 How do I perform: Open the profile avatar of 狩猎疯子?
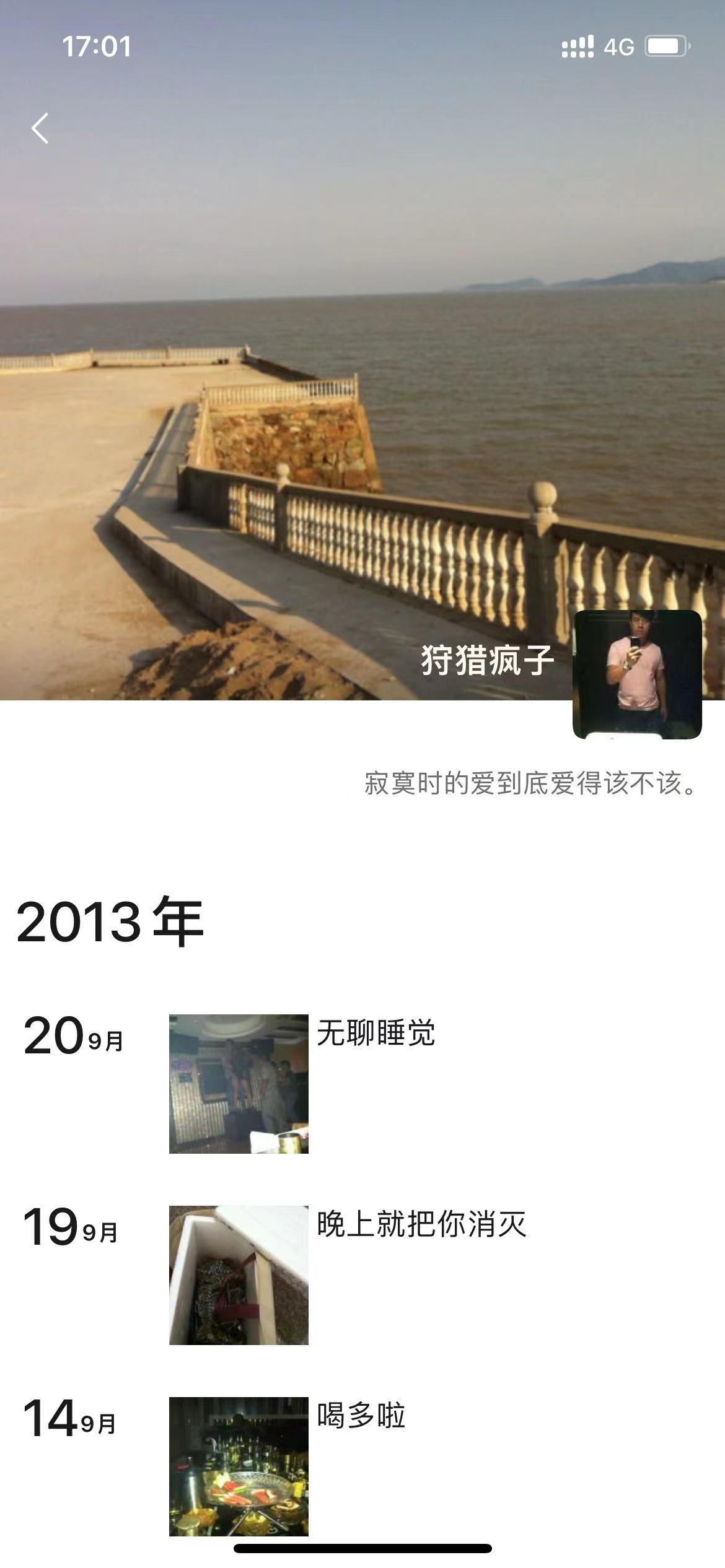click(637, 674)
